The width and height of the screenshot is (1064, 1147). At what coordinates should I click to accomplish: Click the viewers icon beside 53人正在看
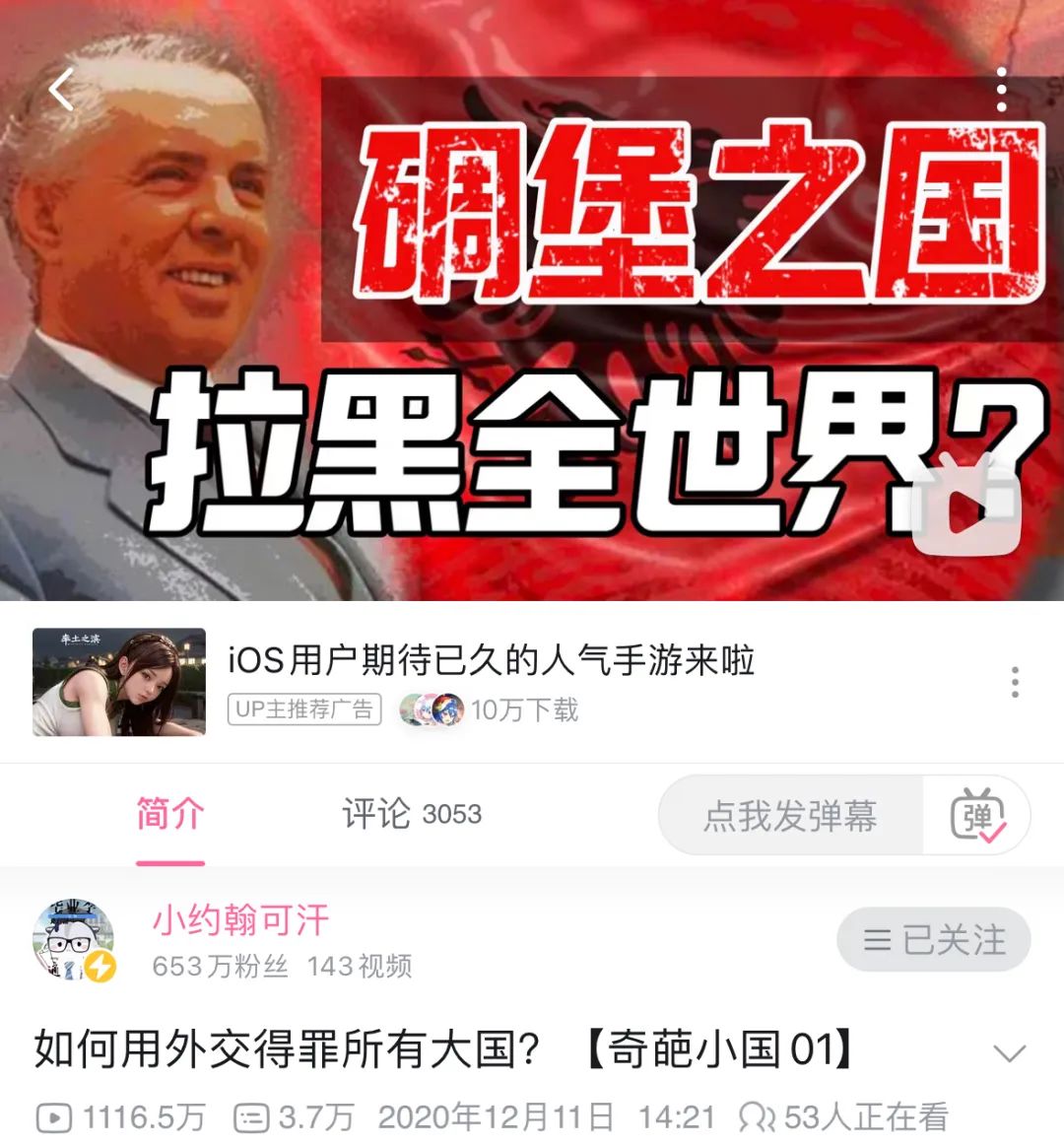pyautogui.click(x=757, y=1118)
